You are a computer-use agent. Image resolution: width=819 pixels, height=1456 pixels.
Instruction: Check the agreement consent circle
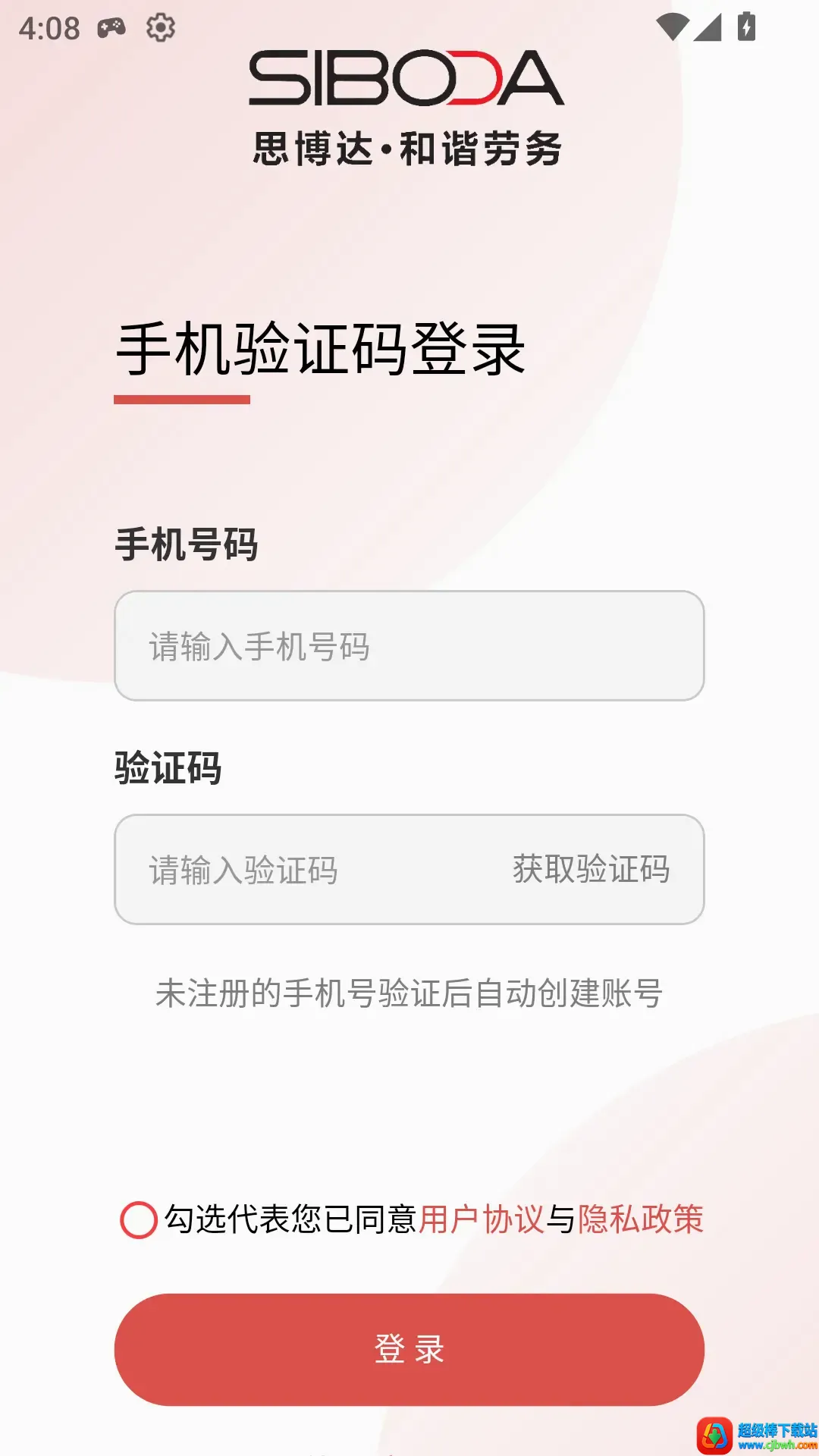tap(139, 1220)
